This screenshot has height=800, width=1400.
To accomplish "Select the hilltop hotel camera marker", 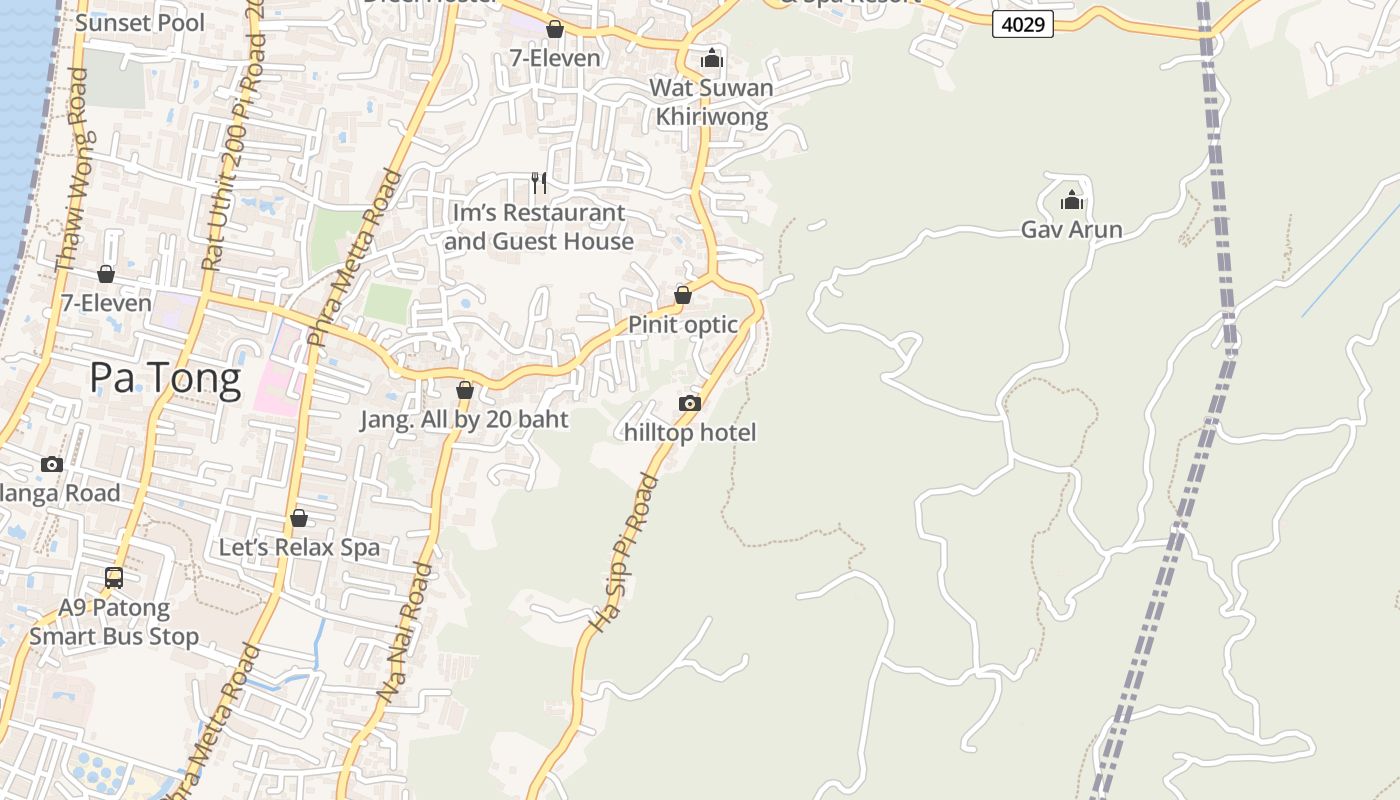I will click(689, 403).
